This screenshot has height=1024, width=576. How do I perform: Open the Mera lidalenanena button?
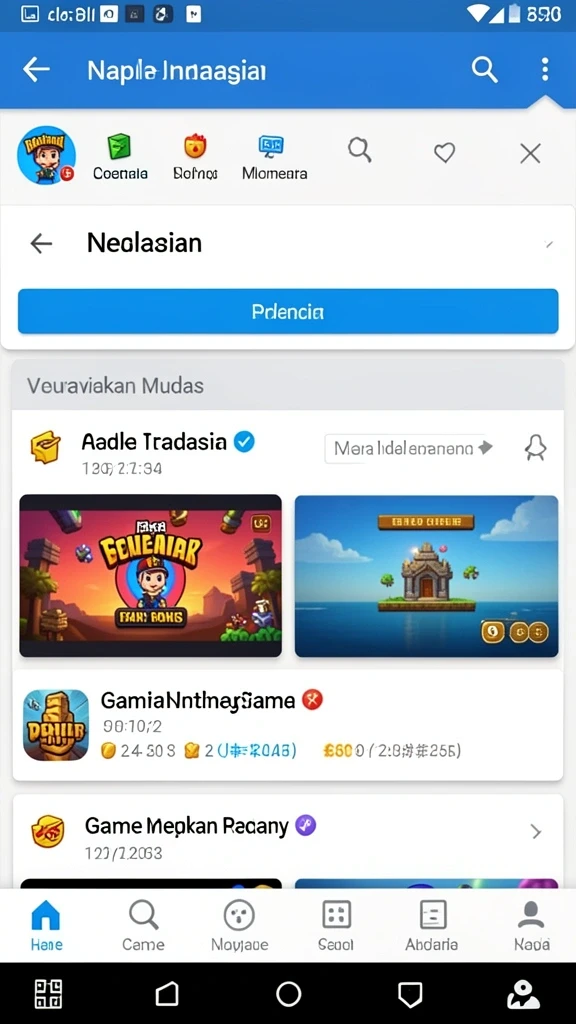410,449
